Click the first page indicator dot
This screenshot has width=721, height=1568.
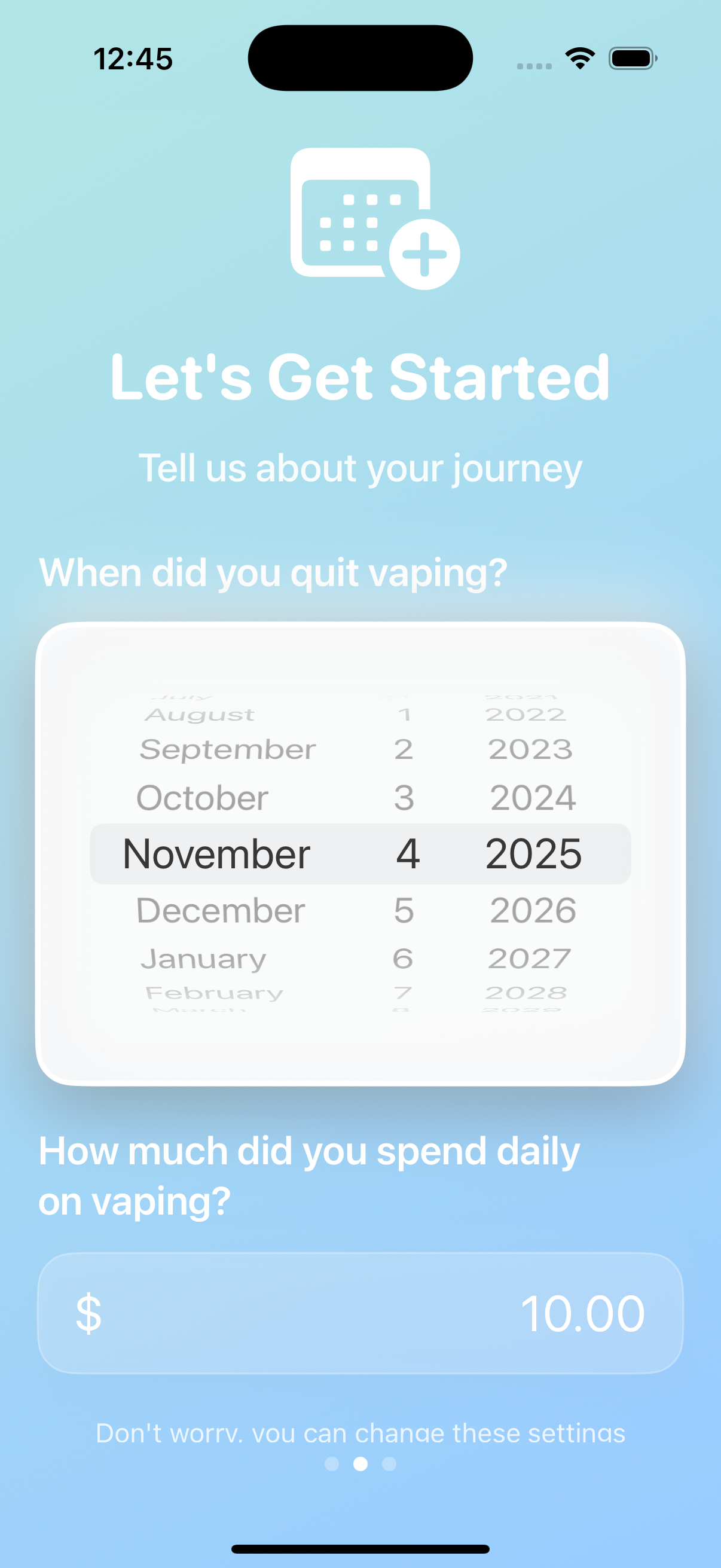pyautogui.click(x=333, y=1465)
